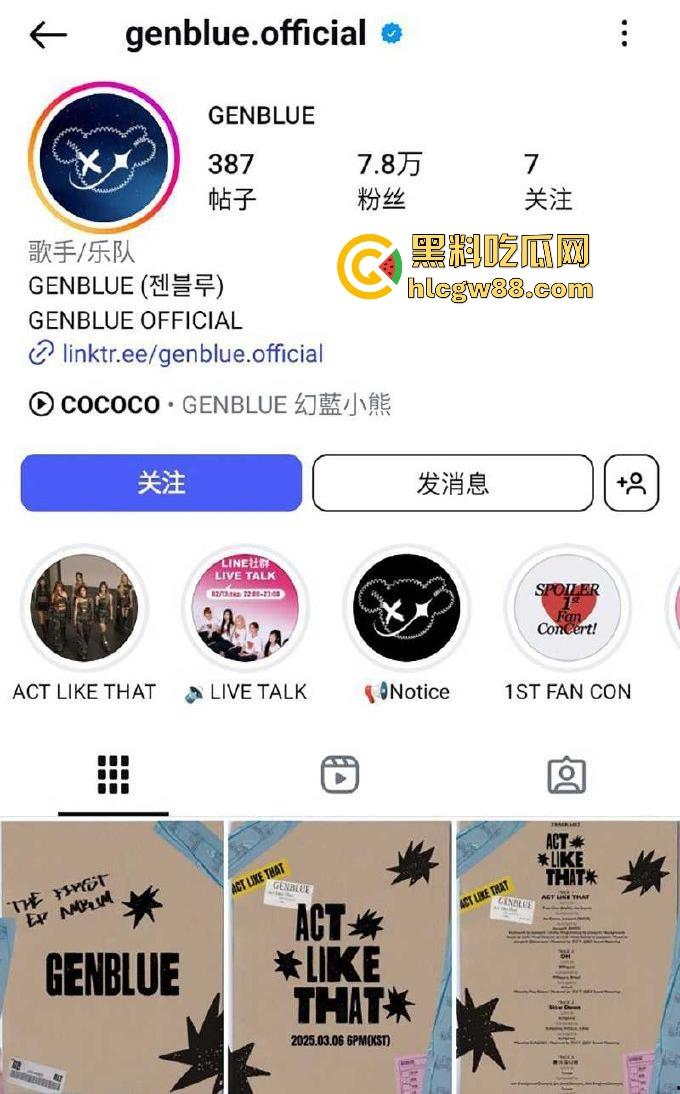View GENBLUE's profile picture story
680x1094 pixels.
coord(103,158)
